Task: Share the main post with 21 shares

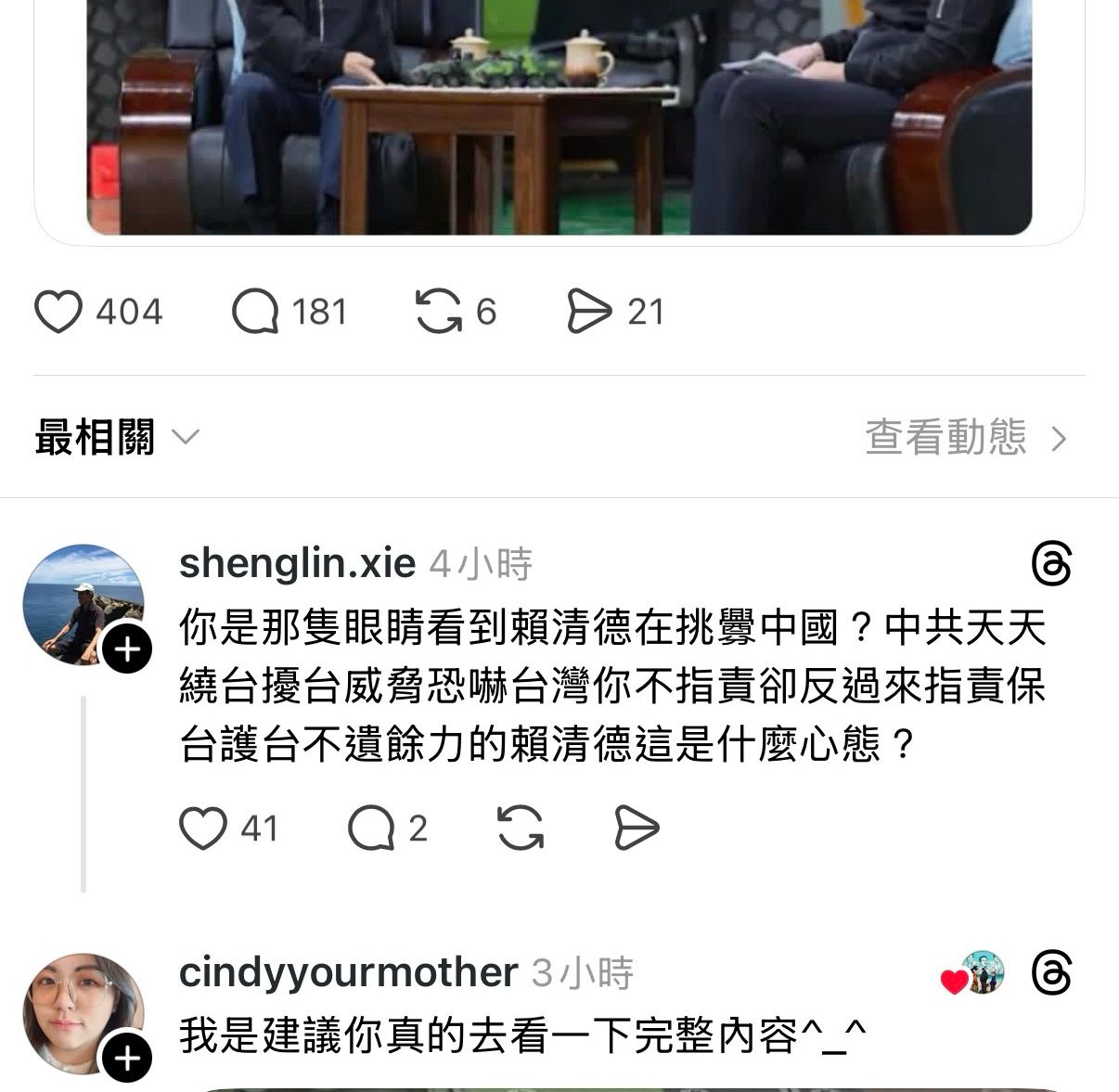Action: 589,312
